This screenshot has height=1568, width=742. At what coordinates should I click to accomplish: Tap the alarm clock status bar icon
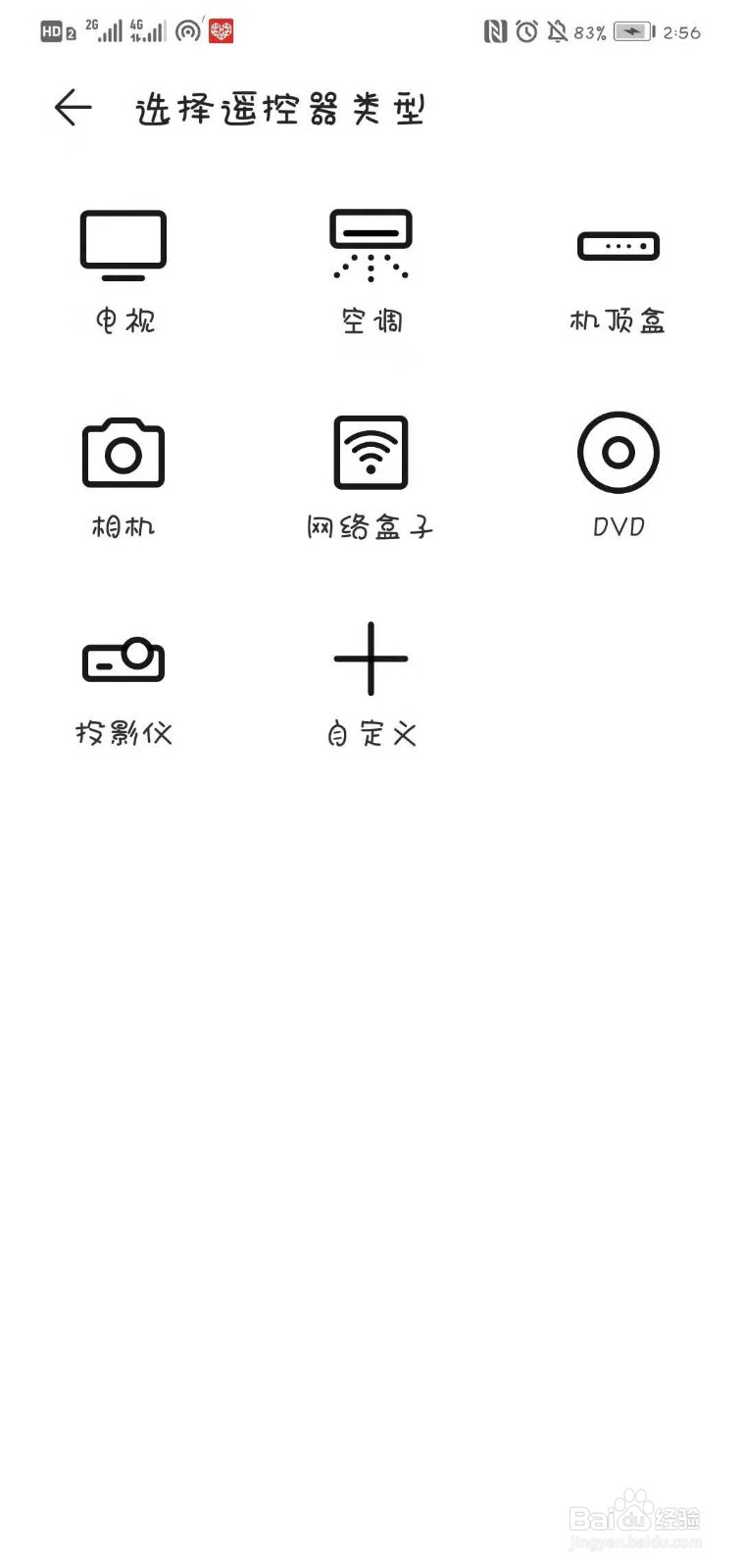(525, 31)
